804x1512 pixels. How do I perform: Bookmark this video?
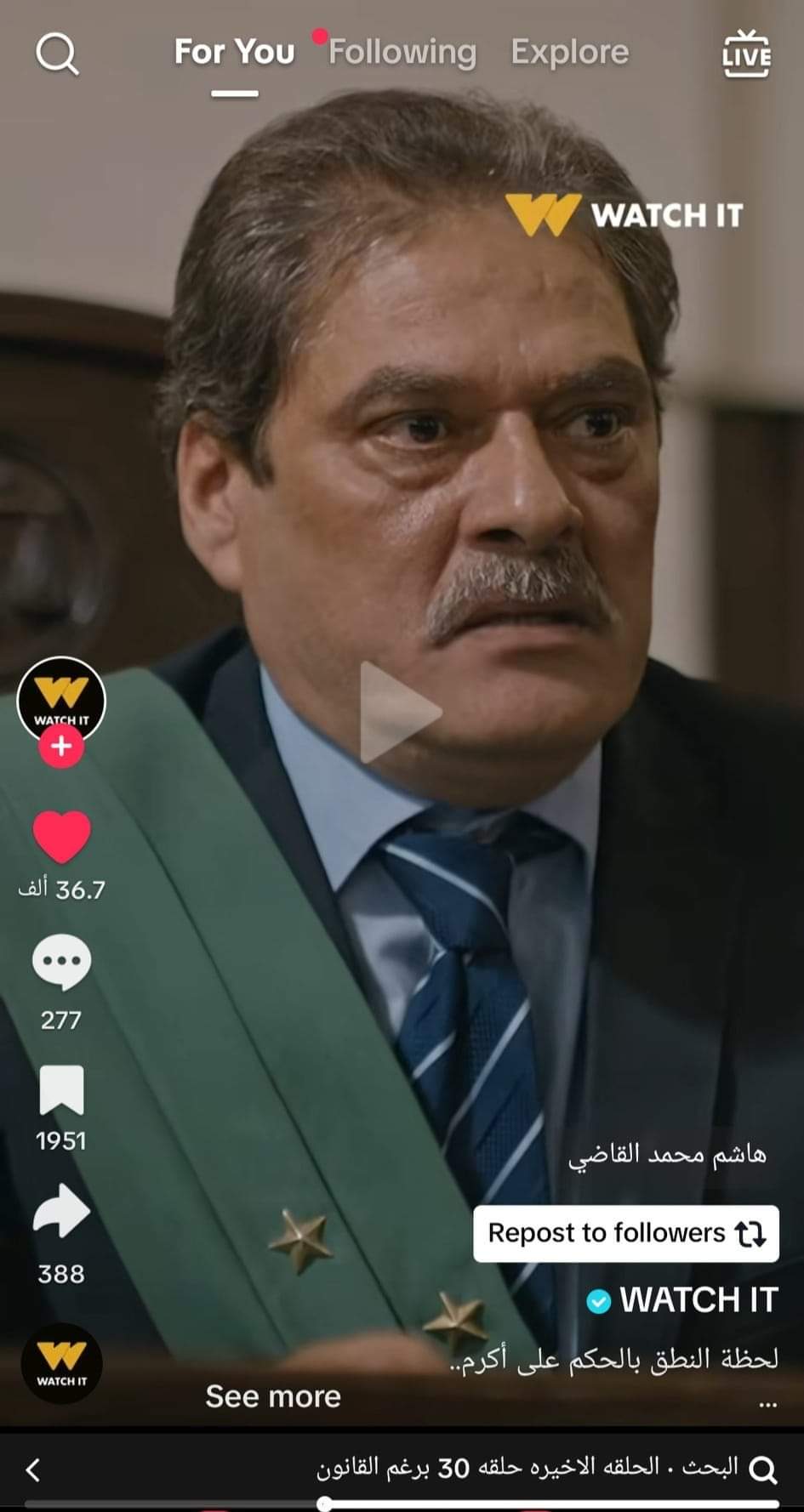(61, 1089)
